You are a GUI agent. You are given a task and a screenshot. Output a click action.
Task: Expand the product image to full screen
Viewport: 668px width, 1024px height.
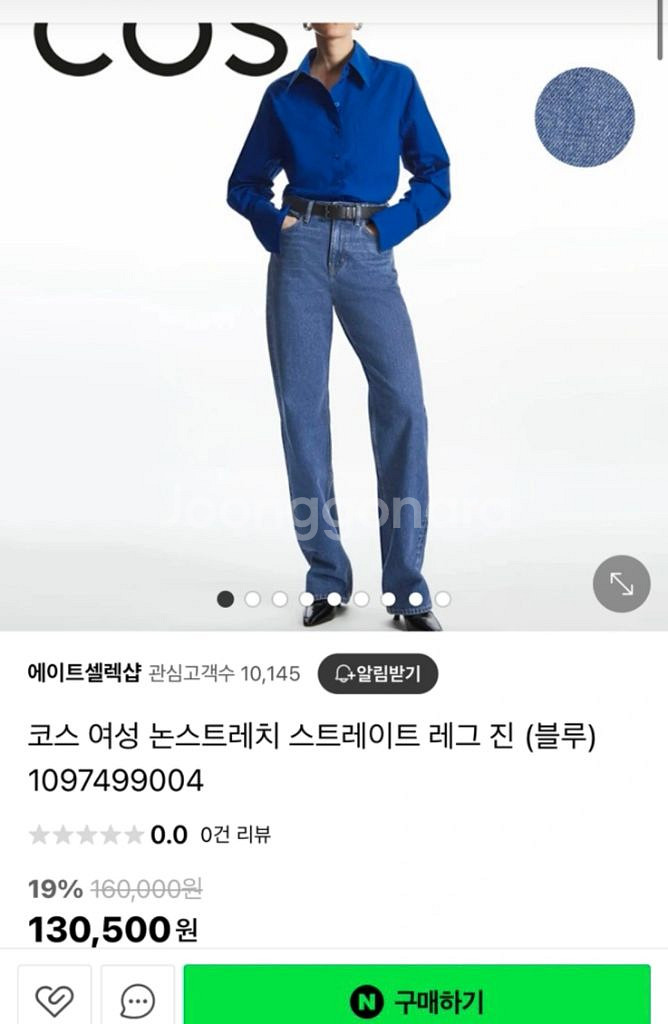click(x=621, y=583)
